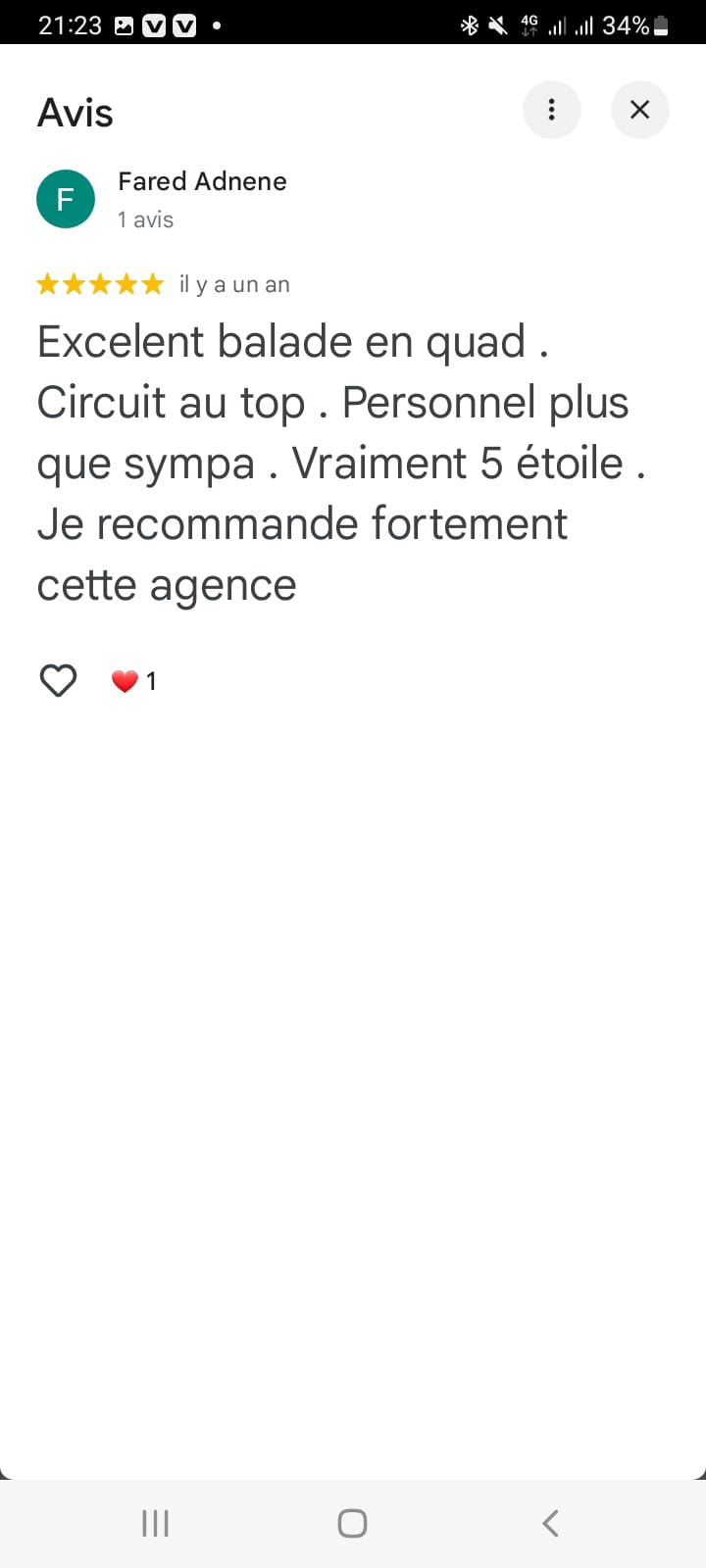Open Fared Adnene's reviewer profile
The image size is (706, 1568).
(x=201, y=182)
